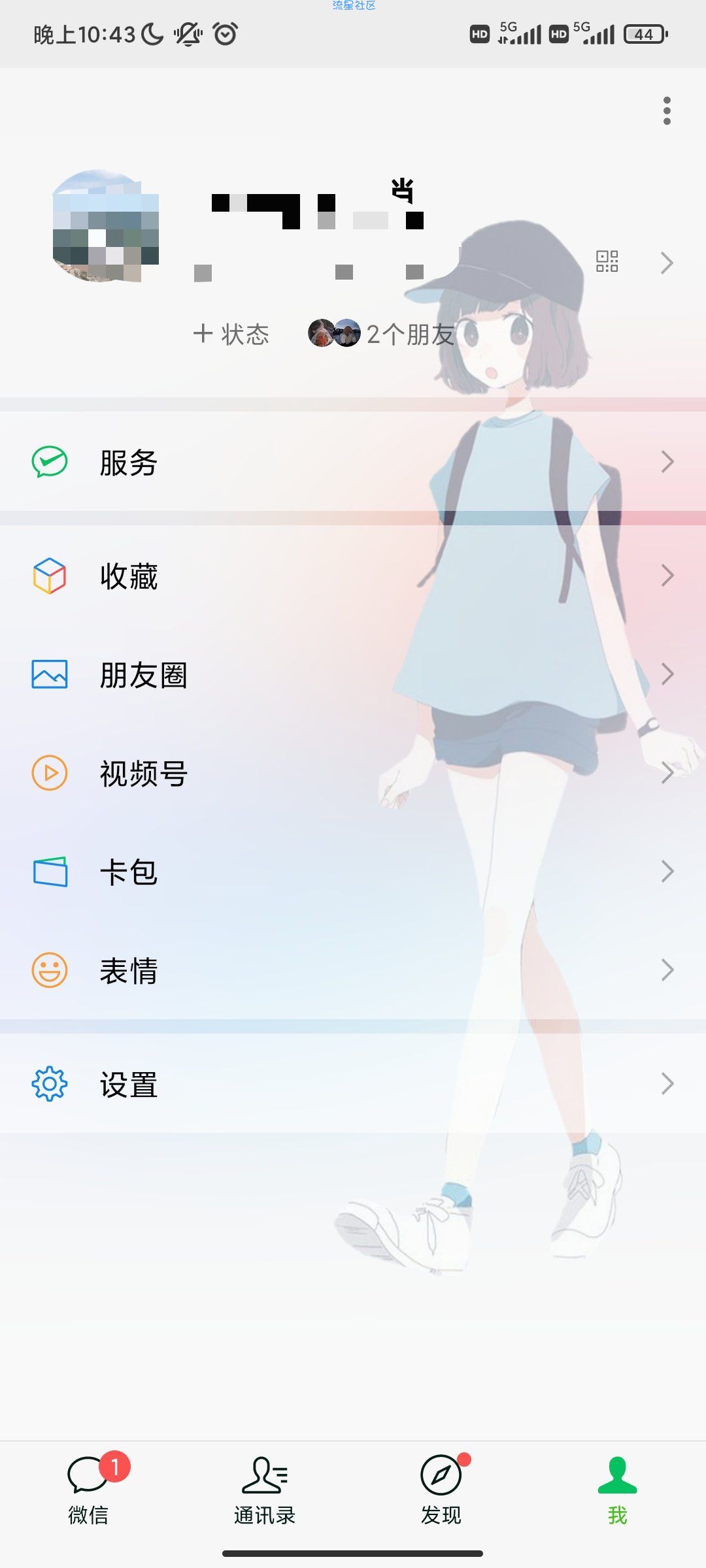The image size is (706, 1568).
Task: Go to 朋友圈 moments
Action: [353, 674]
